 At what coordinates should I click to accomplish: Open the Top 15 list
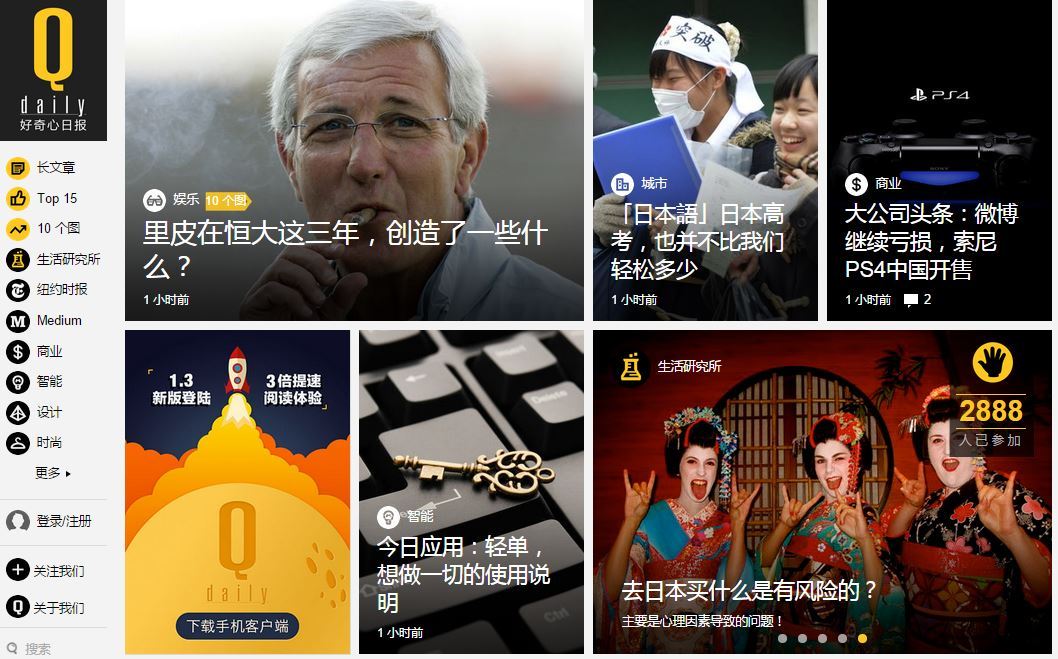point(56,198)
